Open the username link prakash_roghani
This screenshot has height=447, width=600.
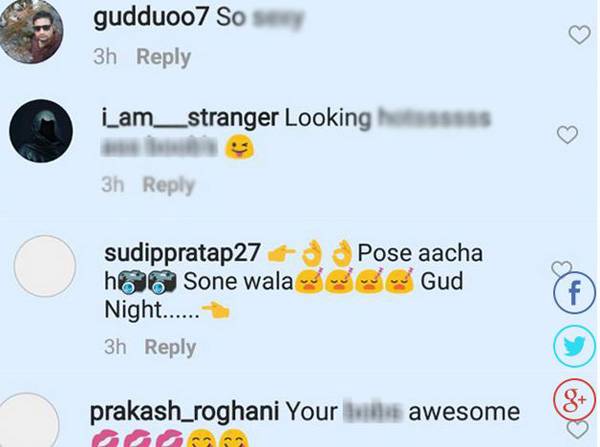184,411
